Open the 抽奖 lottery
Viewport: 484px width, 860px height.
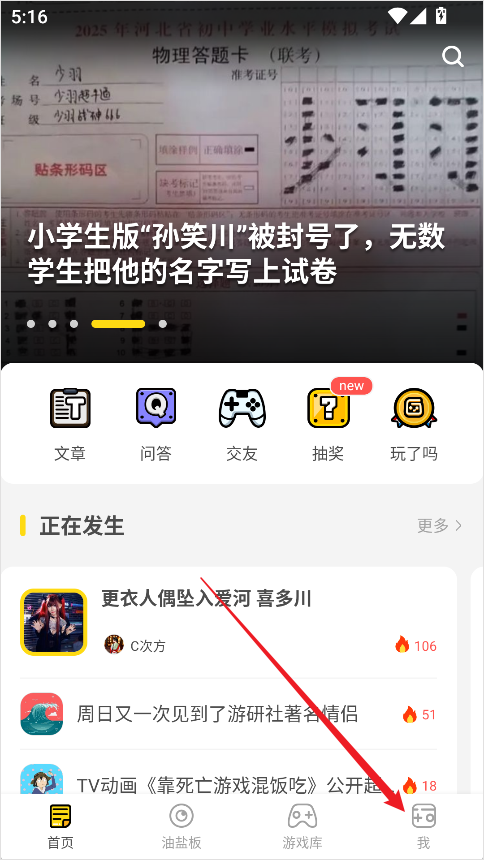[x=328, y=424]
